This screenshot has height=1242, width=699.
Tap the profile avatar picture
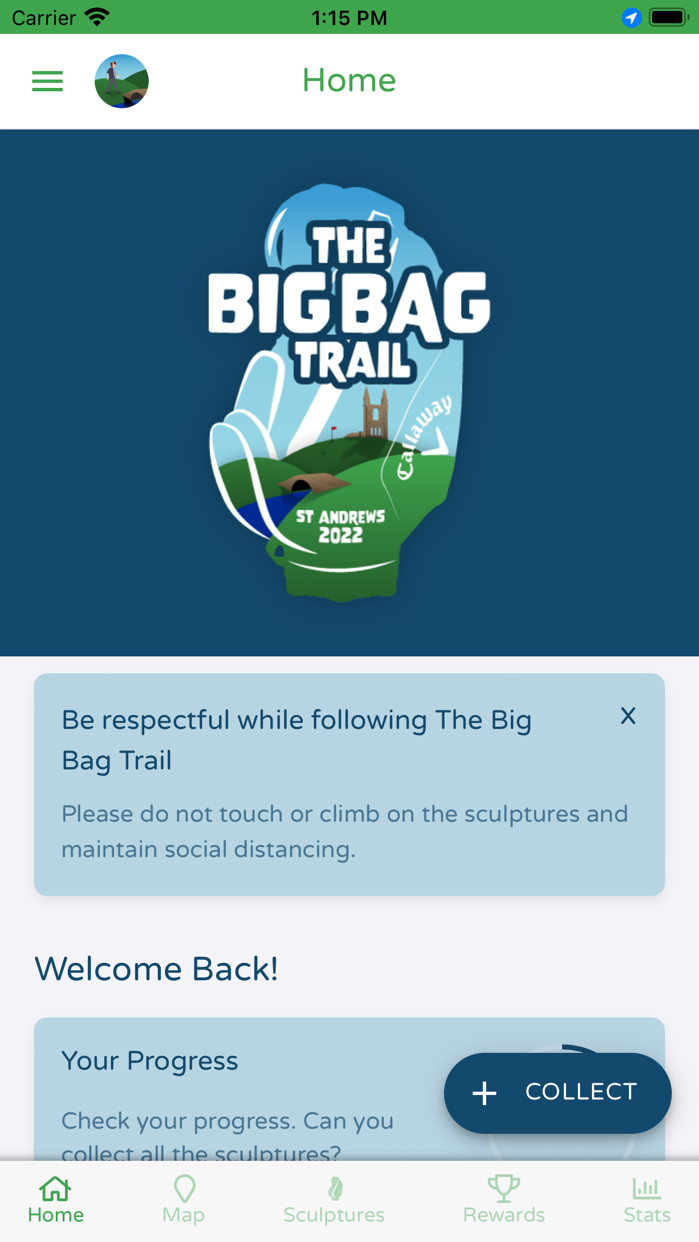(122, 81)
